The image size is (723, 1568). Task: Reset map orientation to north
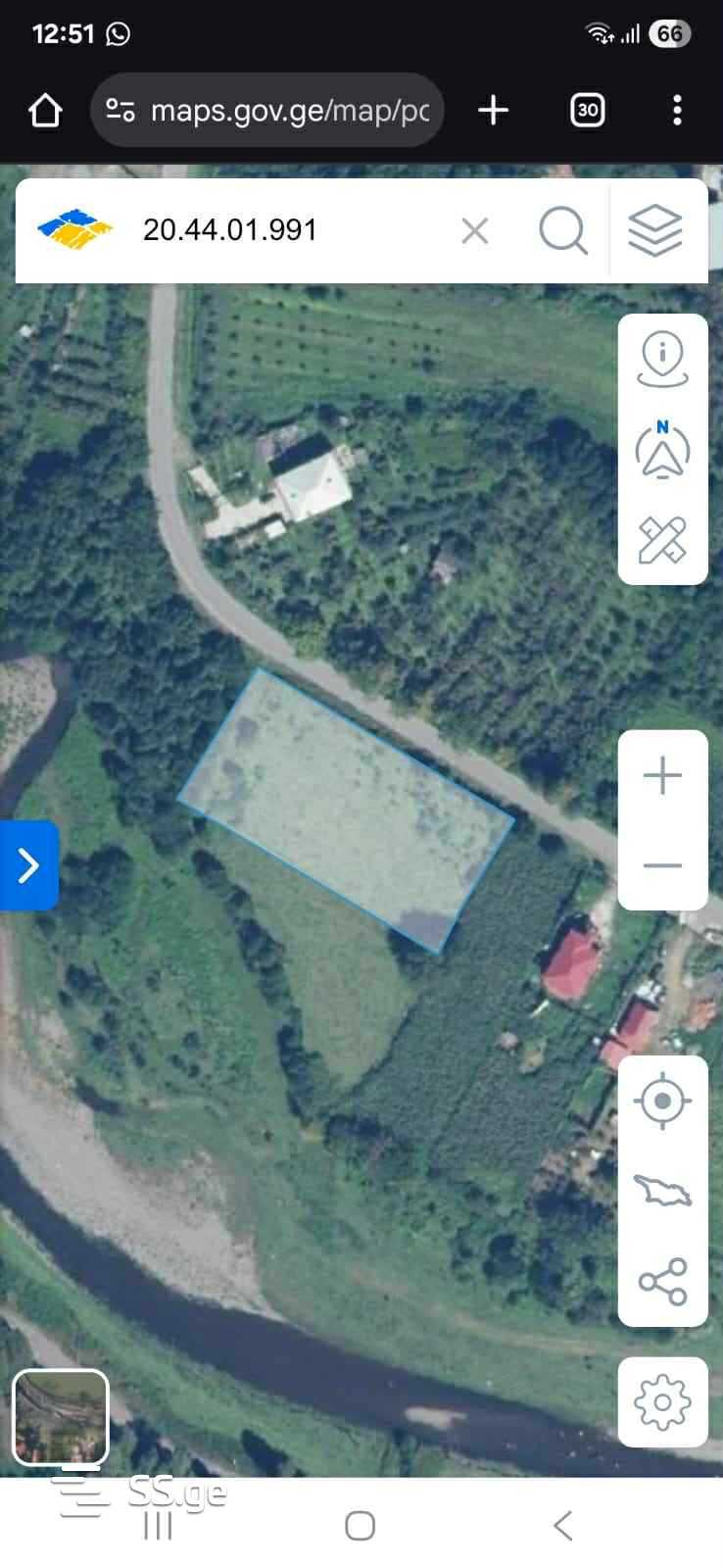(663, 449)
